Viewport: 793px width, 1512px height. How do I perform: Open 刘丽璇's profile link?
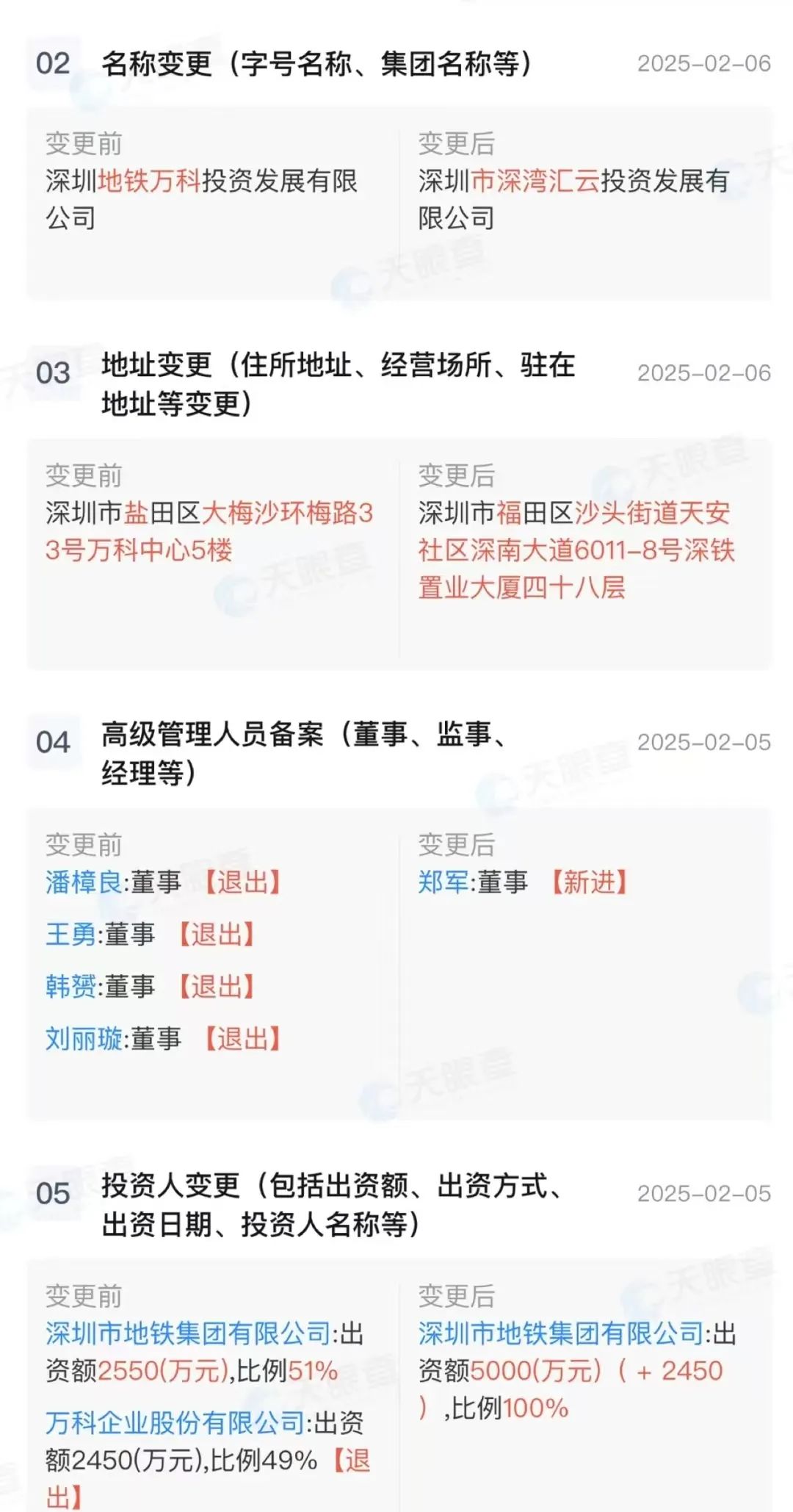(84, 1038)
